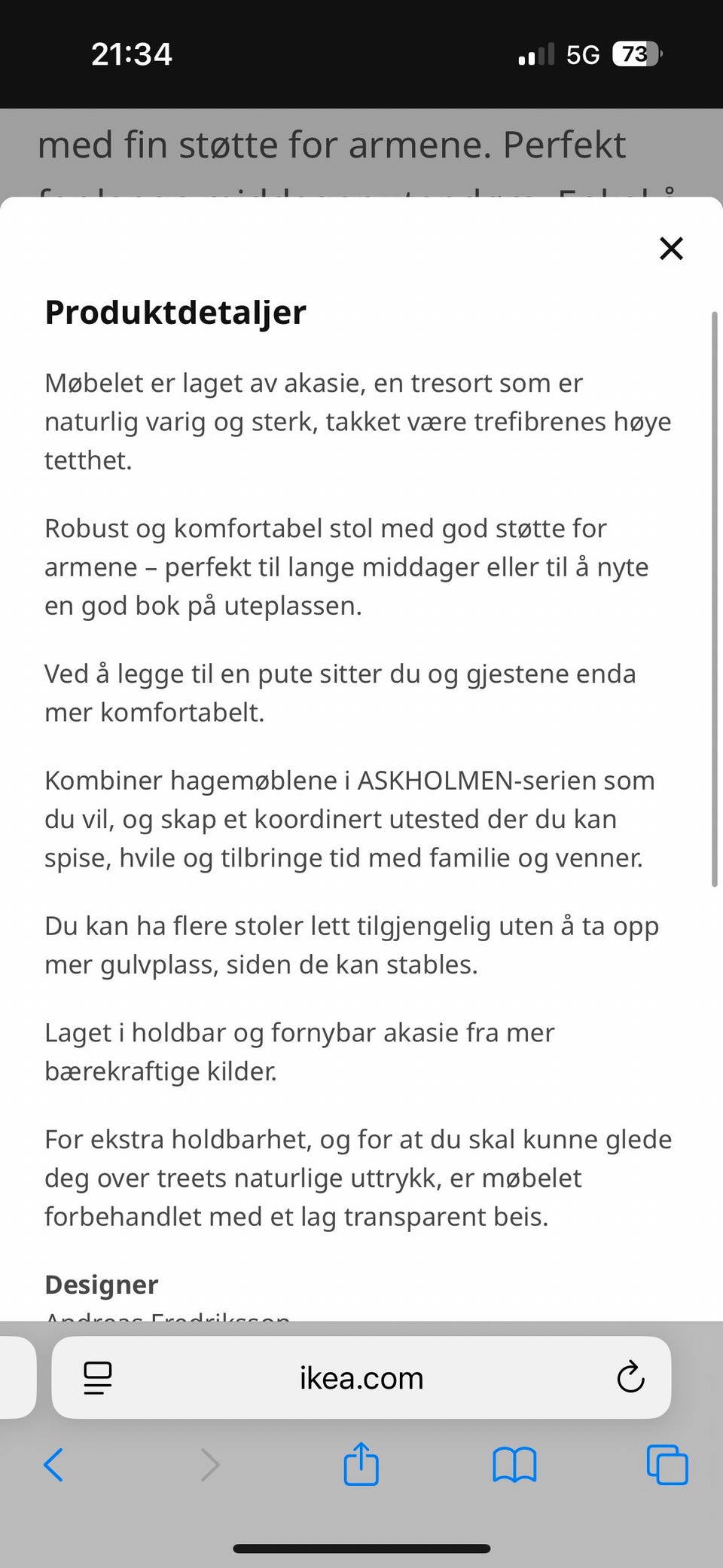Open the tab overview icon
This screenshot has height=1568, width=723.
coord(666,1464)
